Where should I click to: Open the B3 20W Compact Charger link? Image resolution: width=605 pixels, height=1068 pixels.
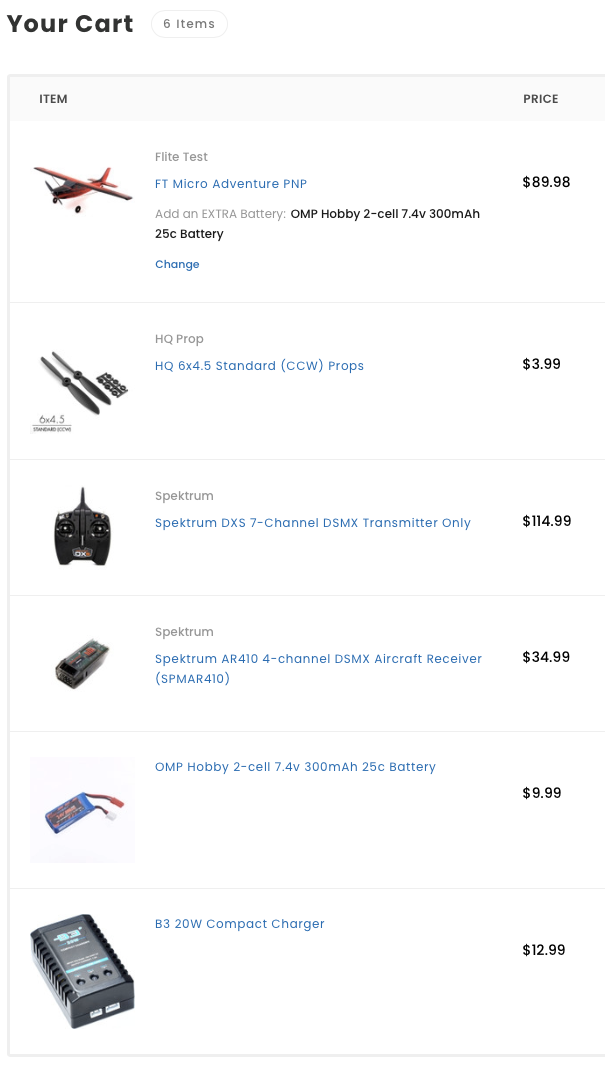click(240, 924)
